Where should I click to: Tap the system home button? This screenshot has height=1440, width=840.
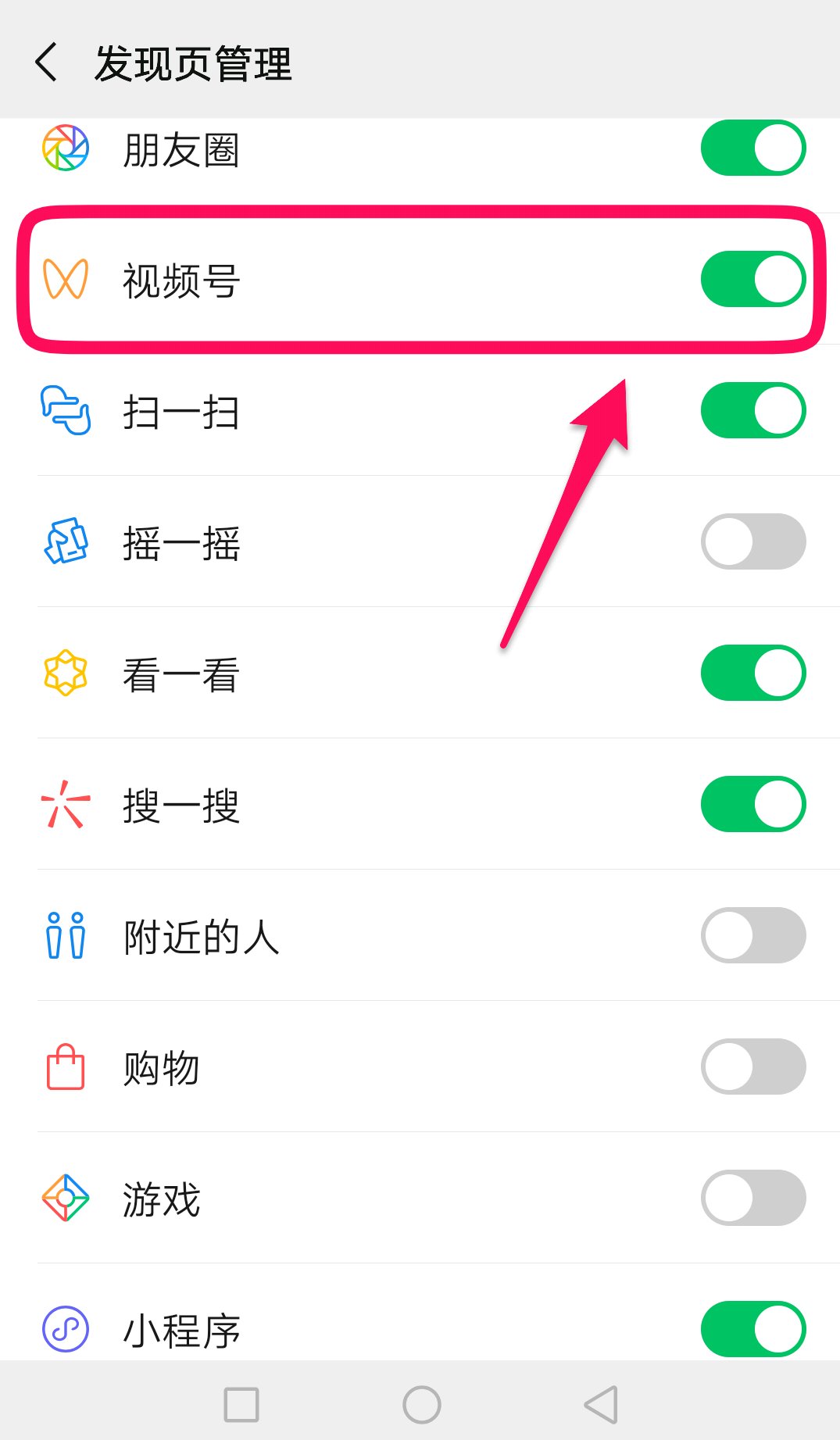coord(422,1405)
